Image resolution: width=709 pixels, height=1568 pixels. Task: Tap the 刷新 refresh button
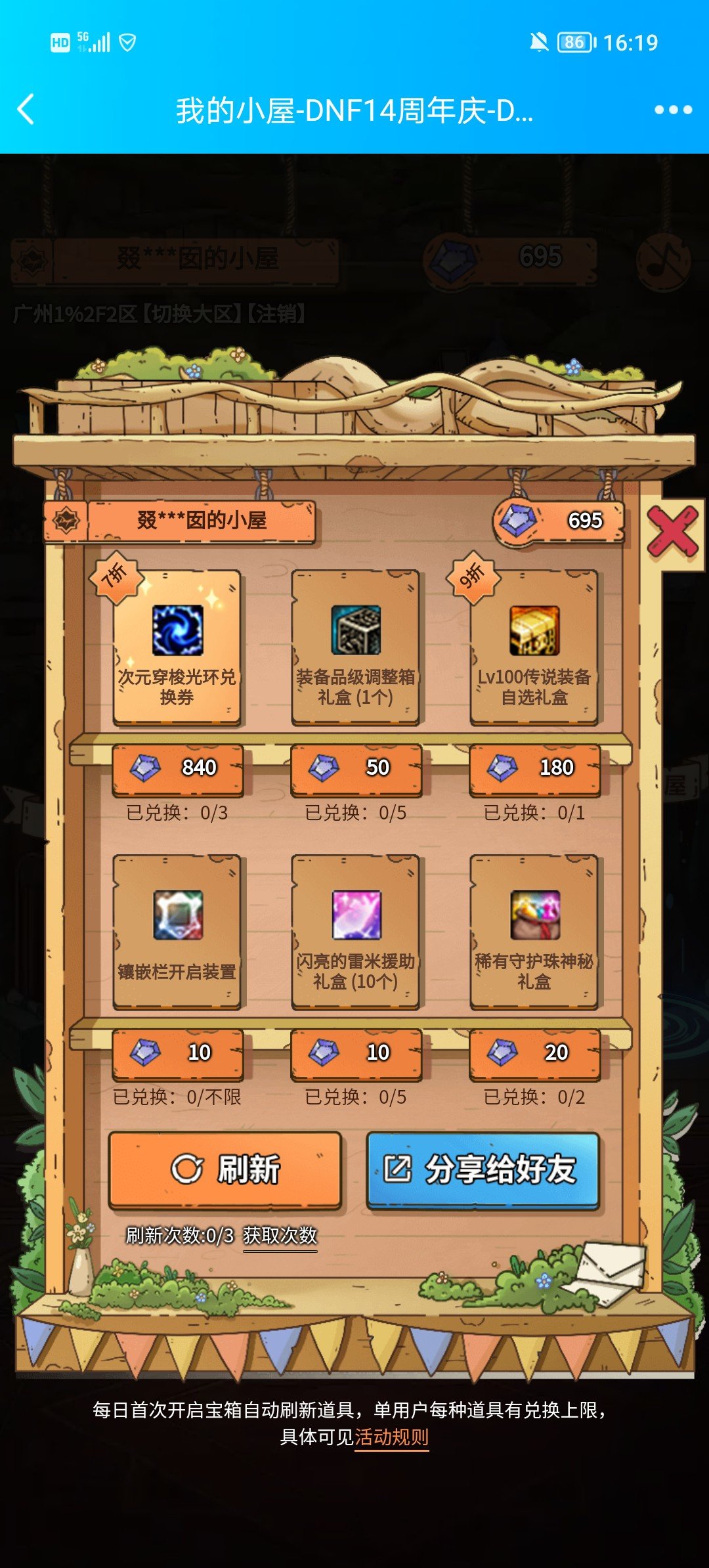pos(225,1170)
